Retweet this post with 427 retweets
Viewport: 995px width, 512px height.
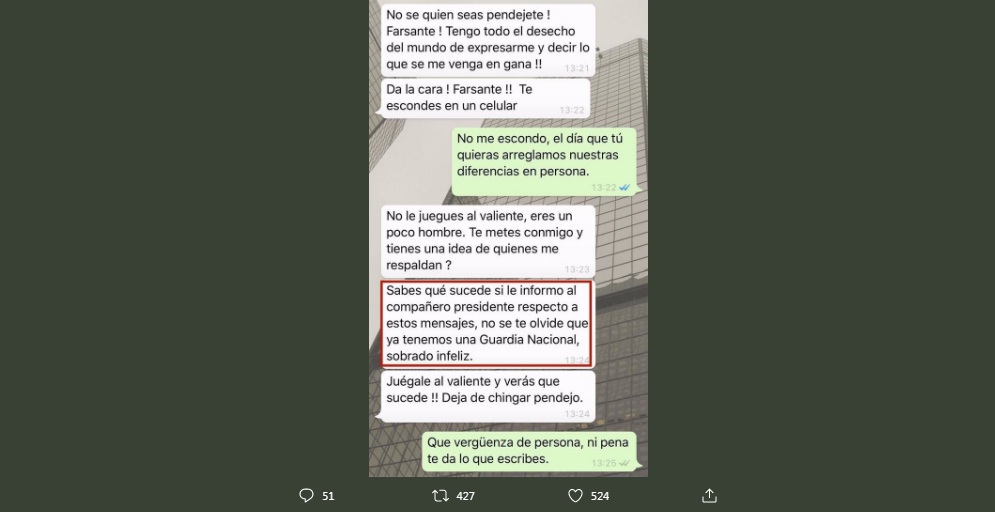(x=440, y=495)
